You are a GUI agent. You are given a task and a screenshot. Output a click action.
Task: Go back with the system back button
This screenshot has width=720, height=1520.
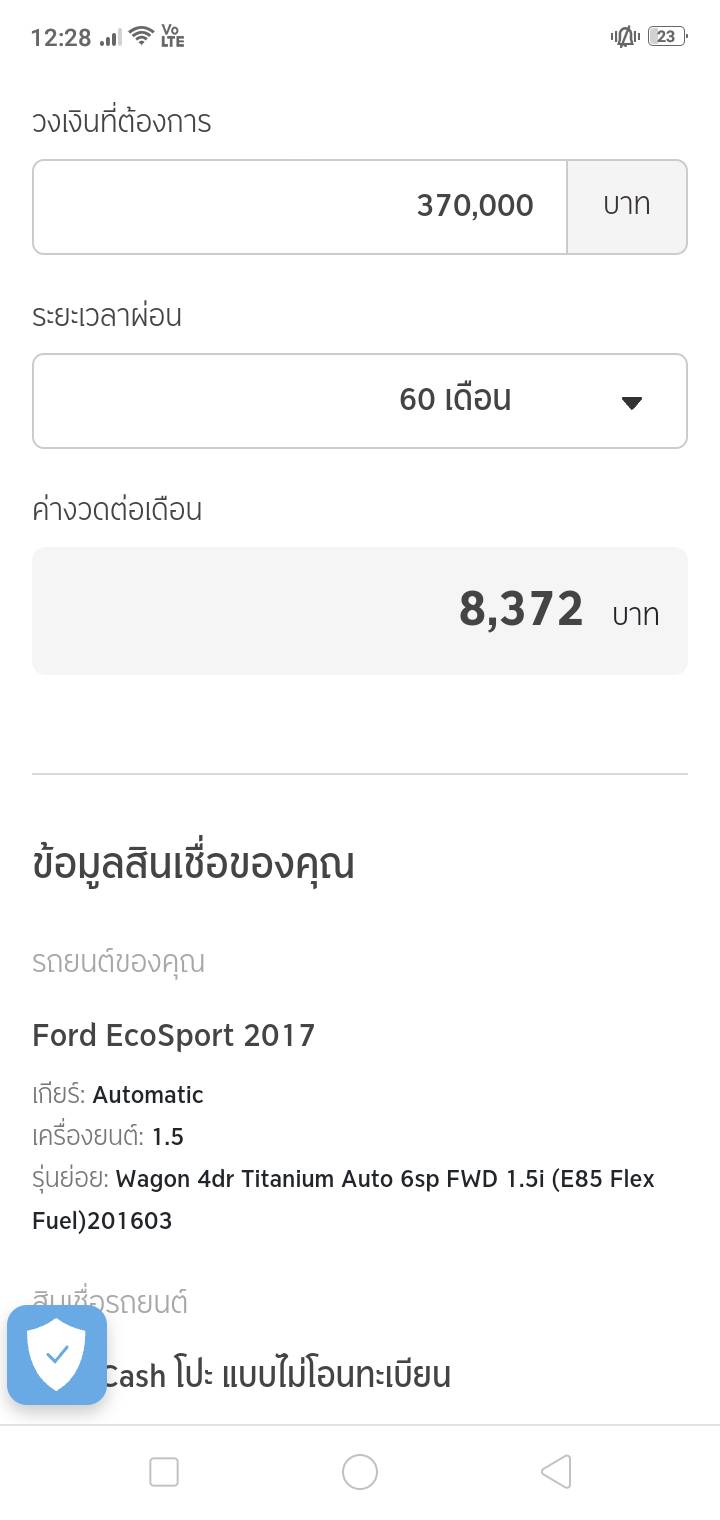(x=556, y=1472)
